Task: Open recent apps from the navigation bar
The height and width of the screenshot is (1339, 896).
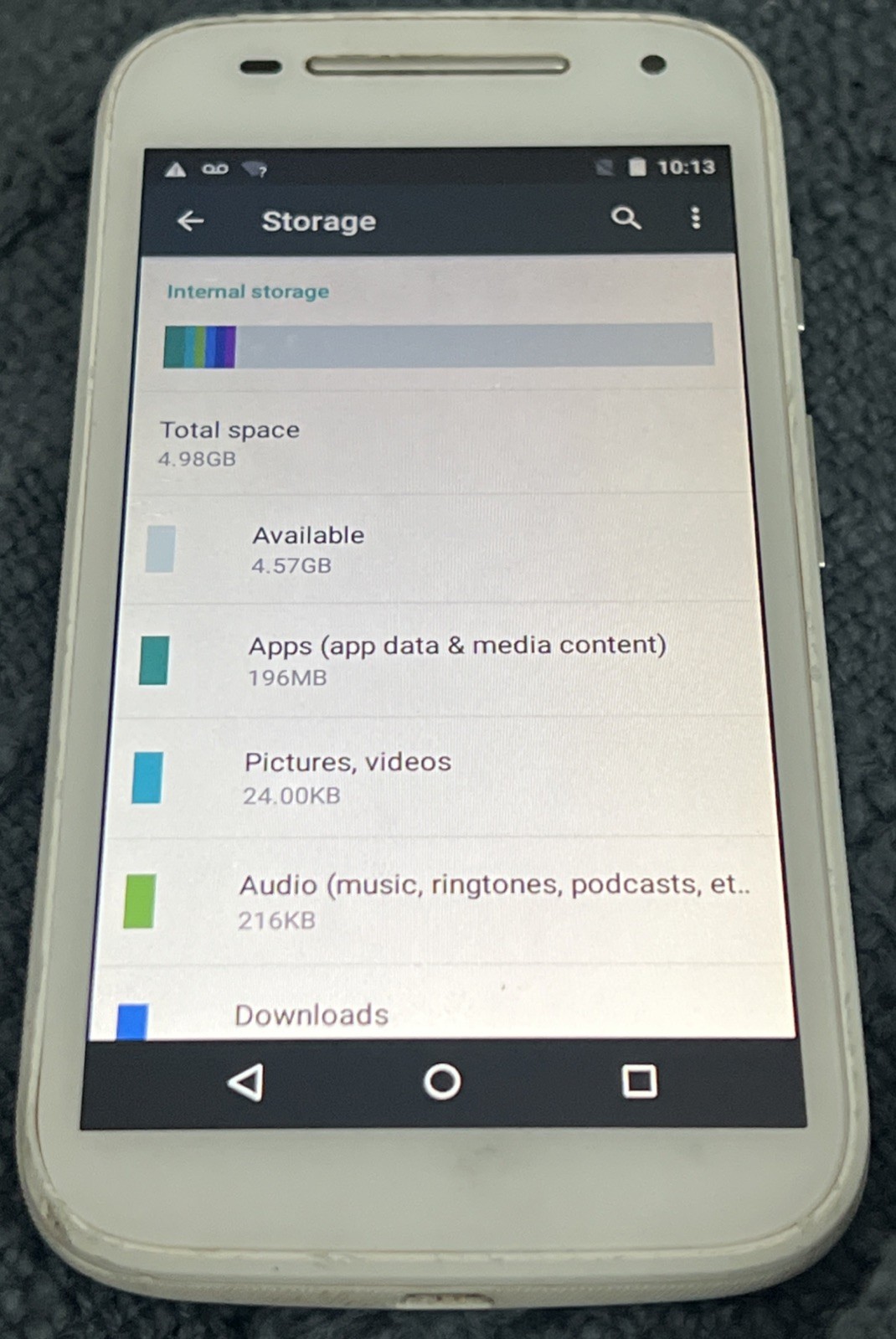Action: (639, 1081)
